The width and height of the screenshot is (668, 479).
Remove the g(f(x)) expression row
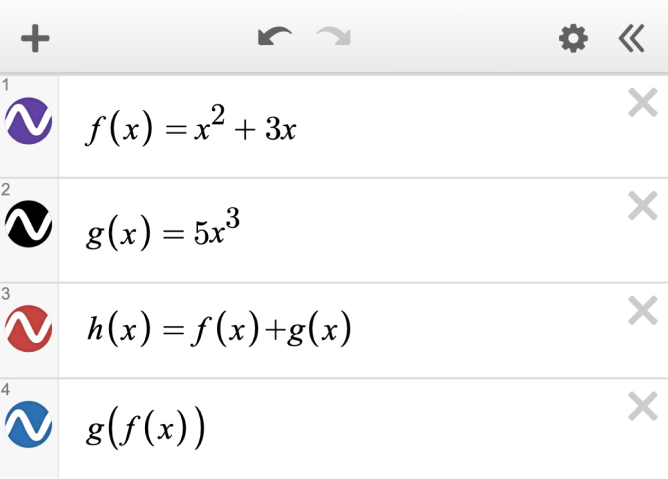tap(642, 406)
